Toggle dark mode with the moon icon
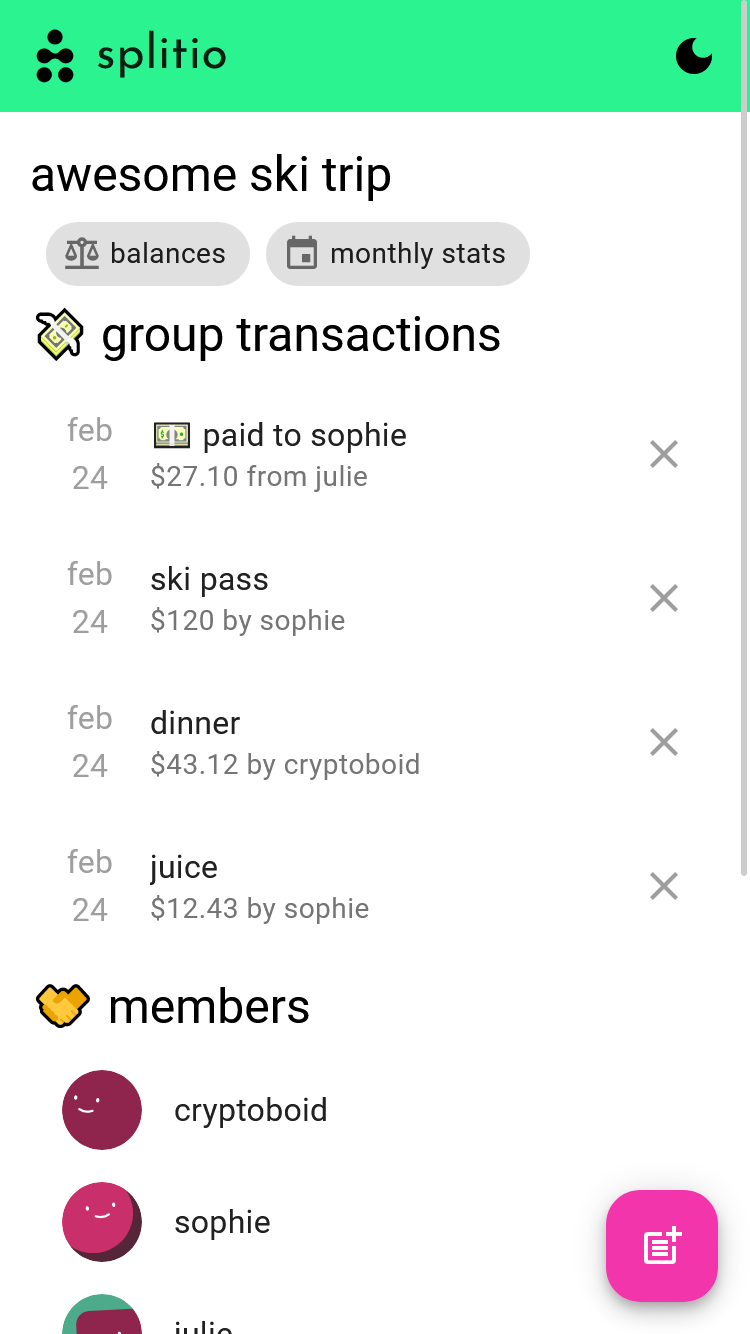This screenshot has width=750, height=1334. coord(694,56)
